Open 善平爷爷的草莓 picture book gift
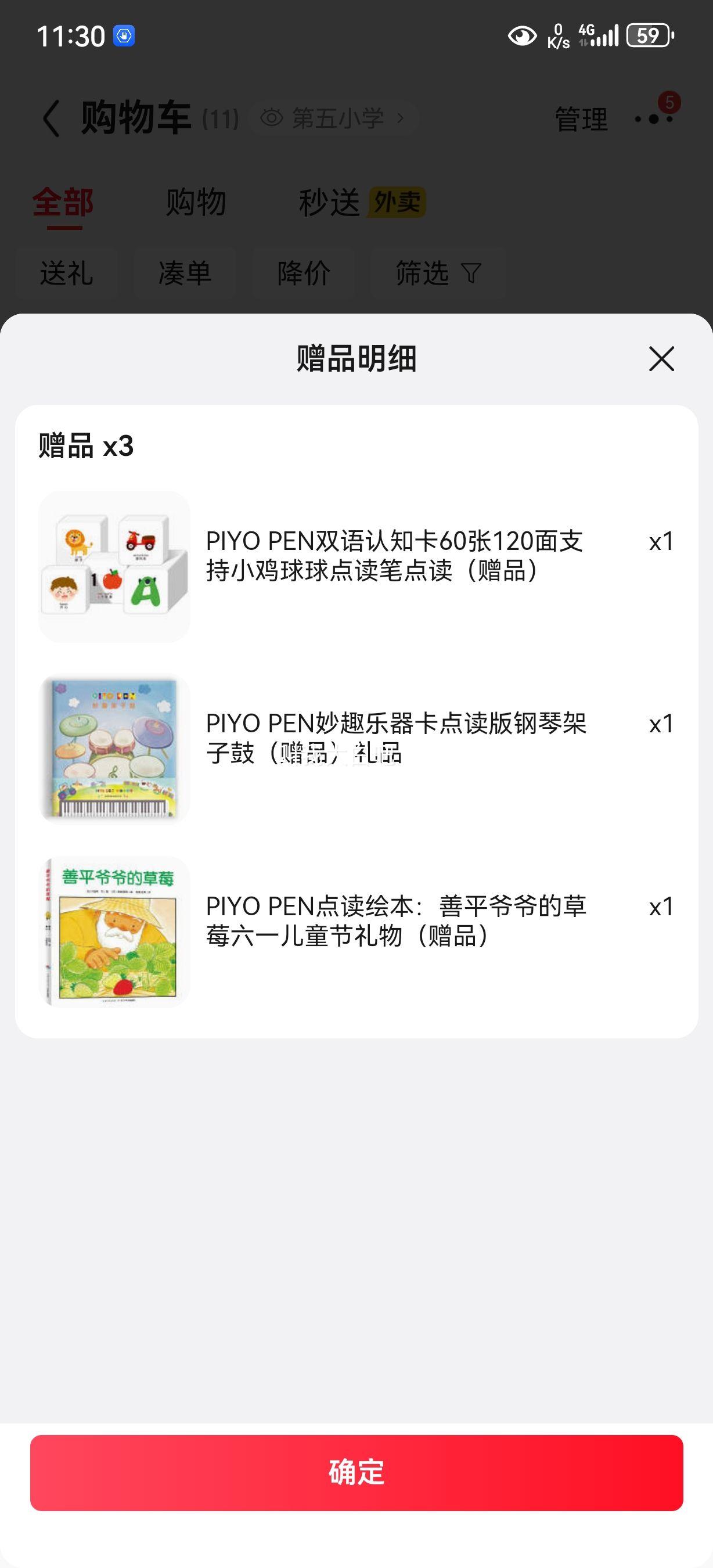The width and height of the screenshot is (713, 1568). coord(395,921)
